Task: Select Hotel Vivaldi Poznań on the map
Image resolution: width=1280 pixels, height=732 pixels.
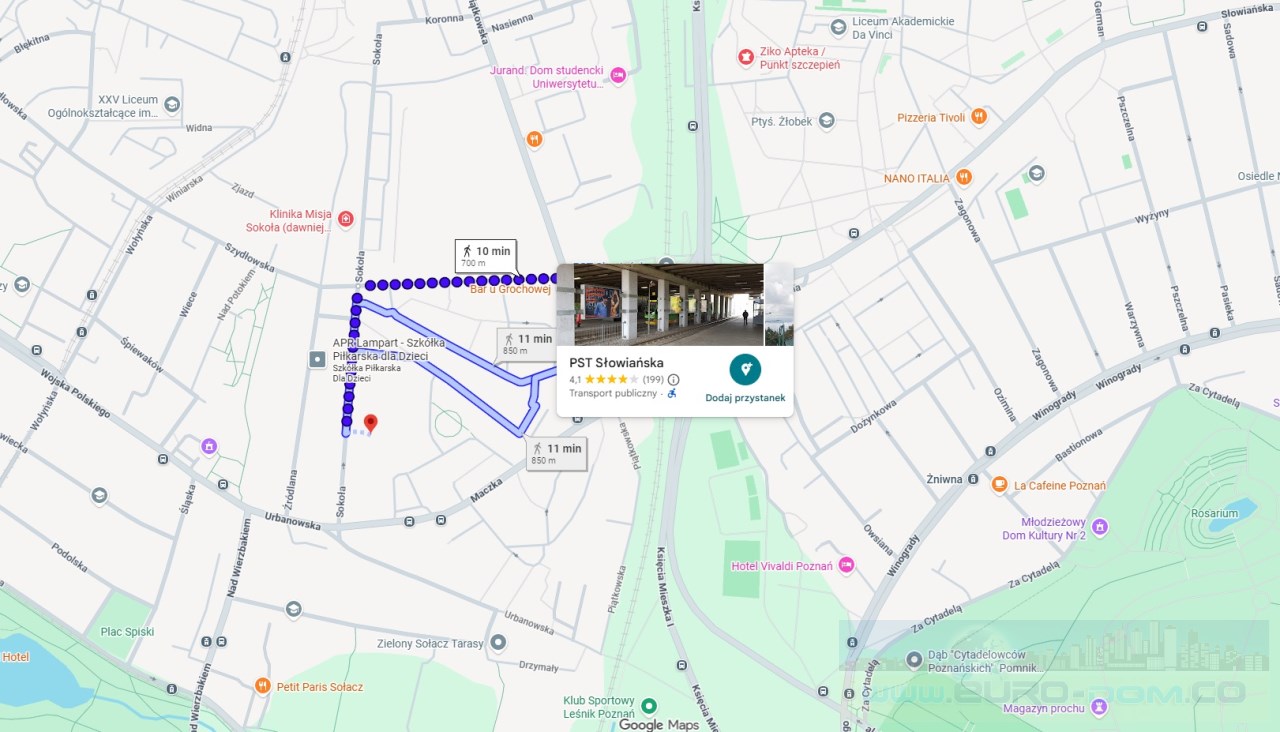Action: click(x=847, y=566)
